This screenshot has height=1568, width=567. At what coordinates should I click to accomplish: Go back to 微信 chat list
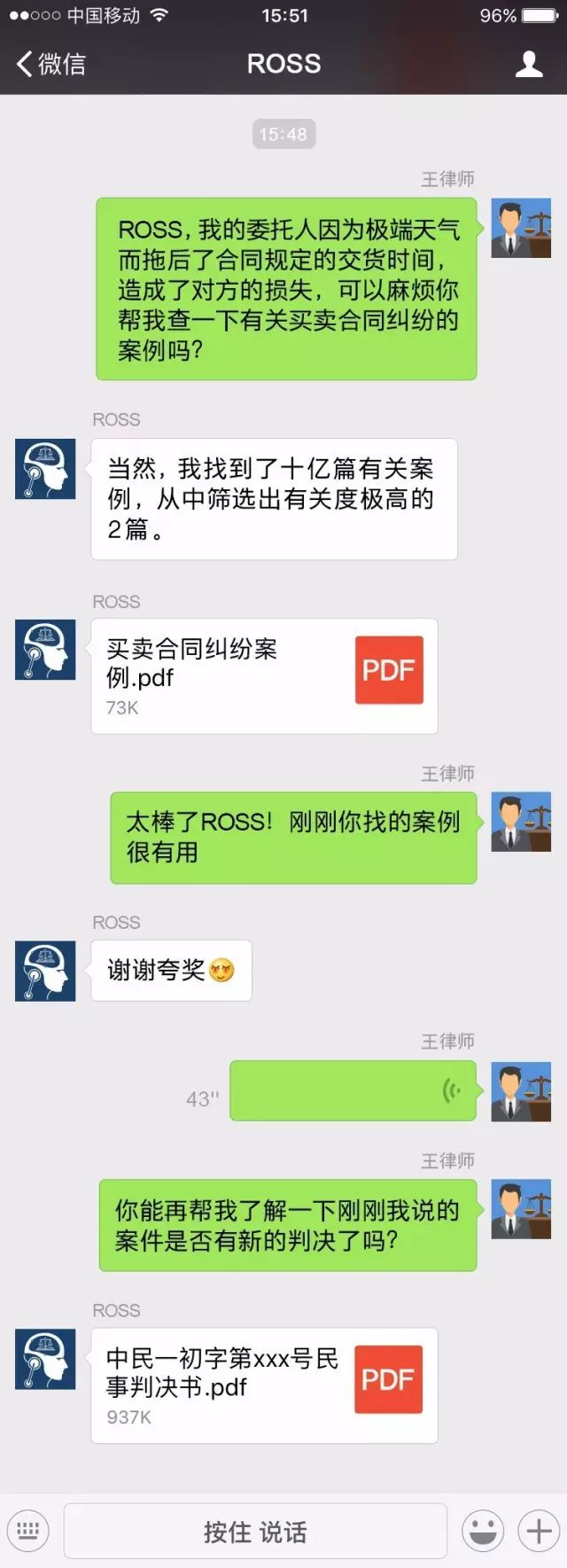point(50,64)
